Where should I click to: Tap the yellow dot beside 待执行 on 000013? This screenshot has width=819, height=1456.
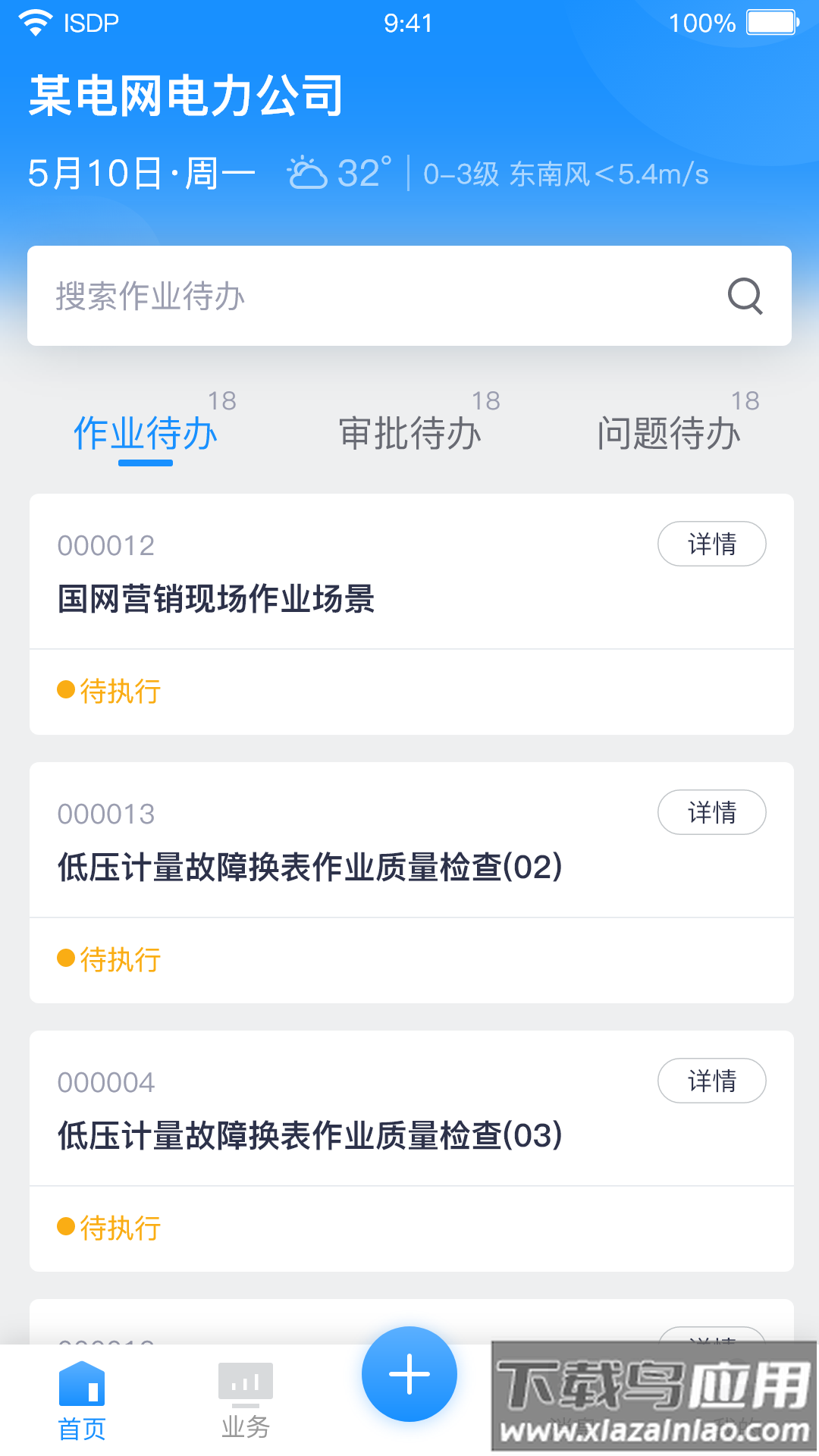pyautogui.click(x=66, y=959)
